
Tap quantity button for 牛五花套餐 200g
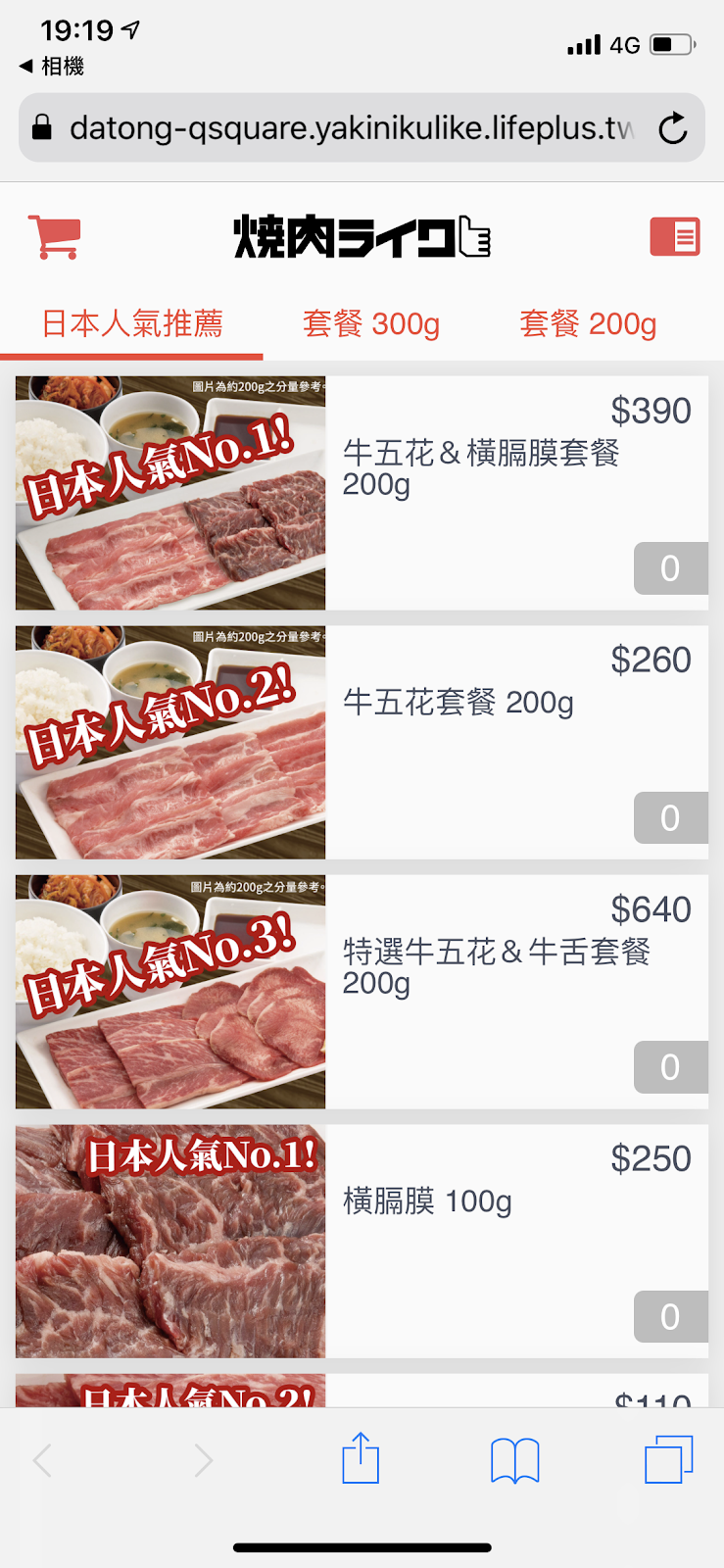click(670, 818)
